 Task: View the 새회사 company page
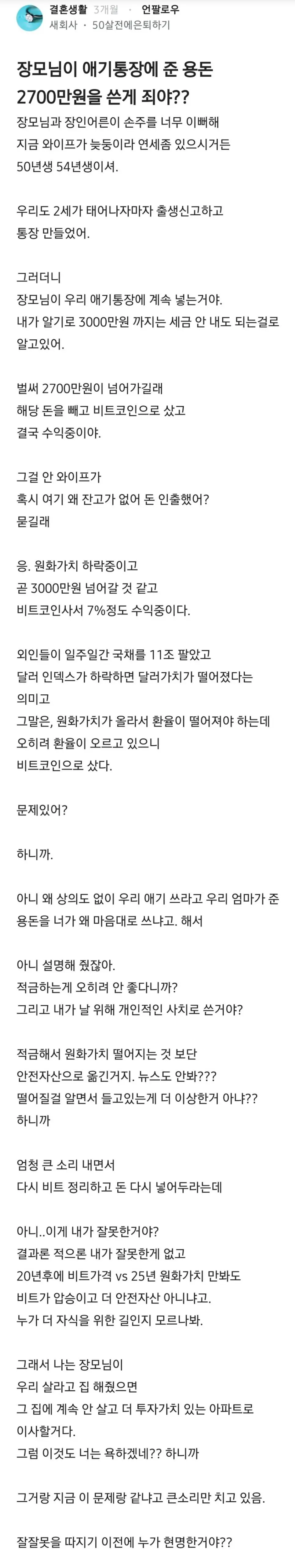(63, 25)
